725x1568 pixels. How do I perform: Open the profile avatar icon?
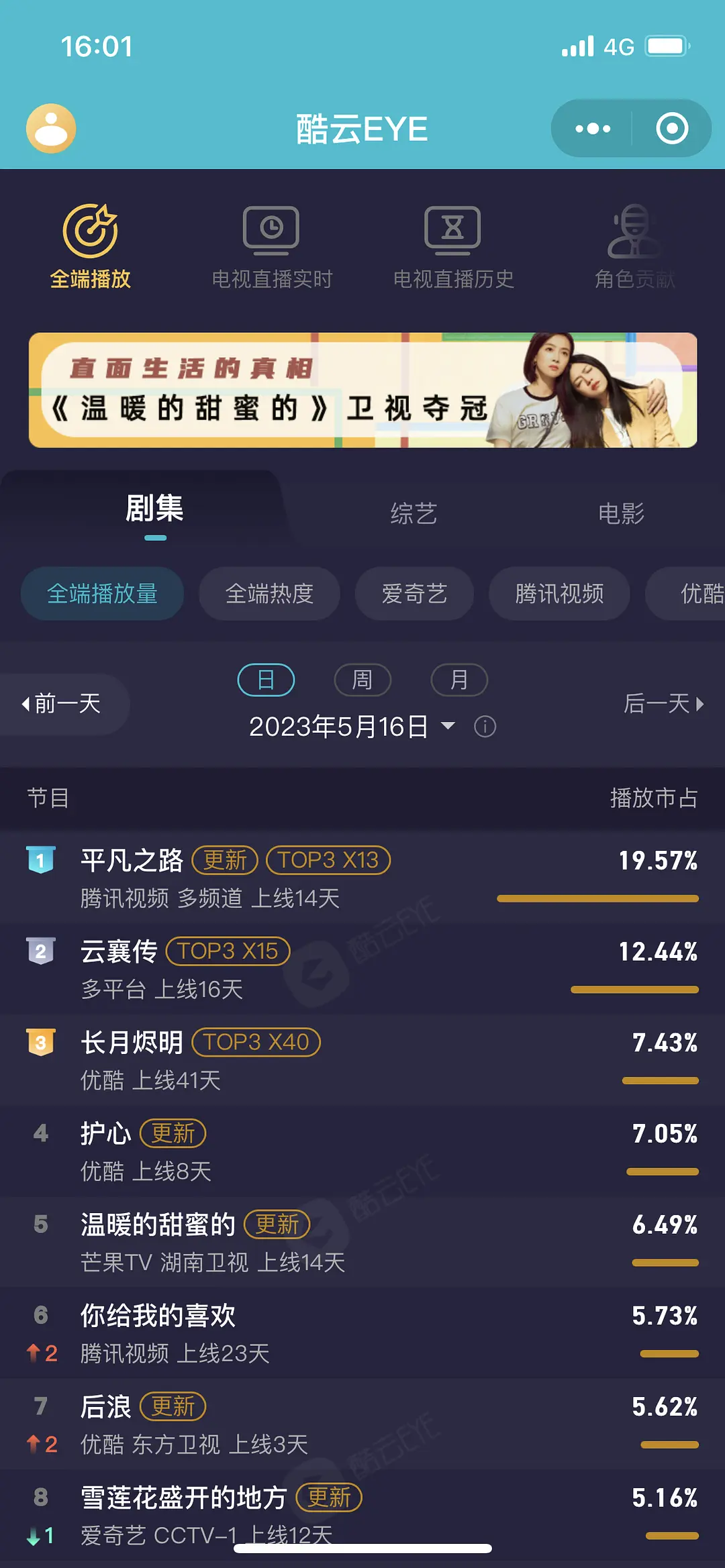51,128
